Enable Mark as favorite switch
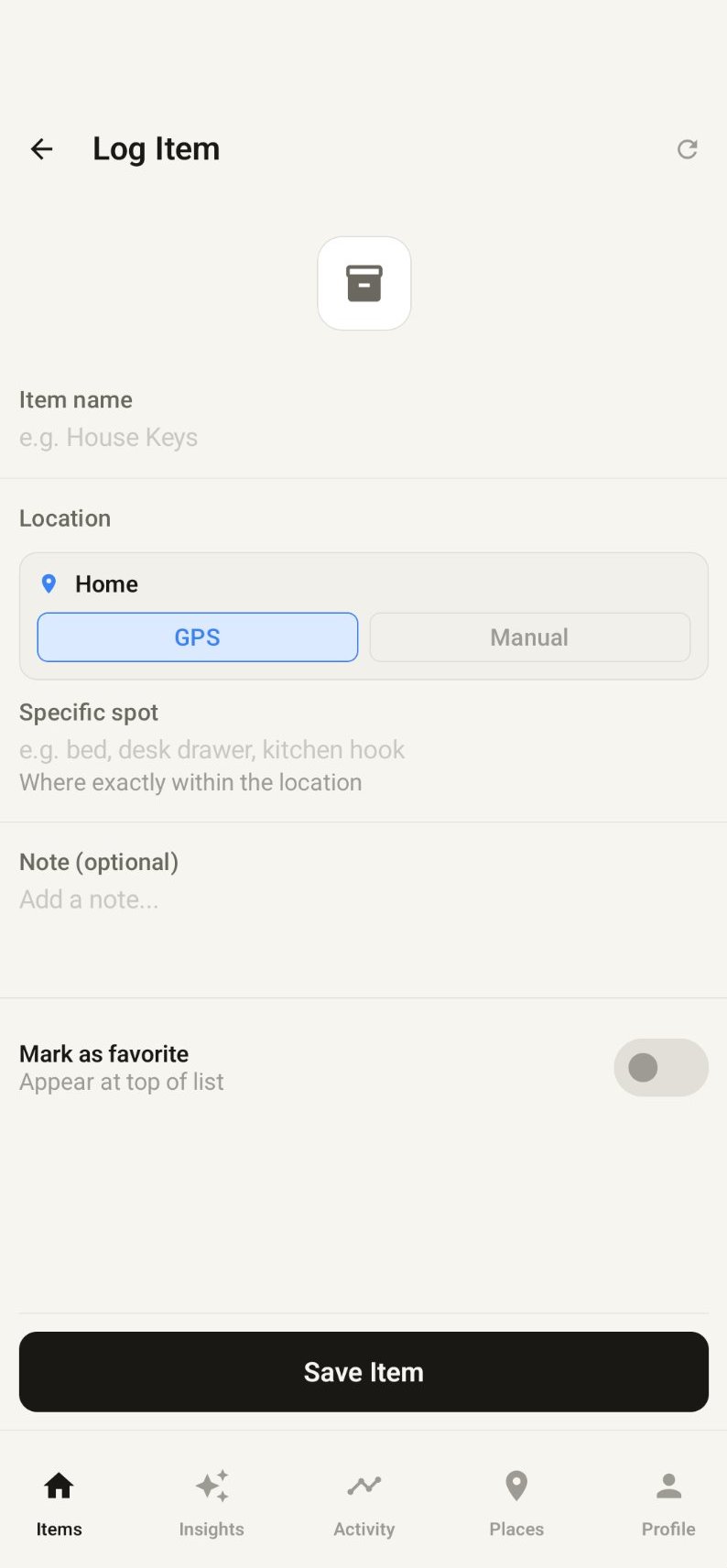Image resolution: width=727 pixels, height=1568 pixels. (660, 1067)
